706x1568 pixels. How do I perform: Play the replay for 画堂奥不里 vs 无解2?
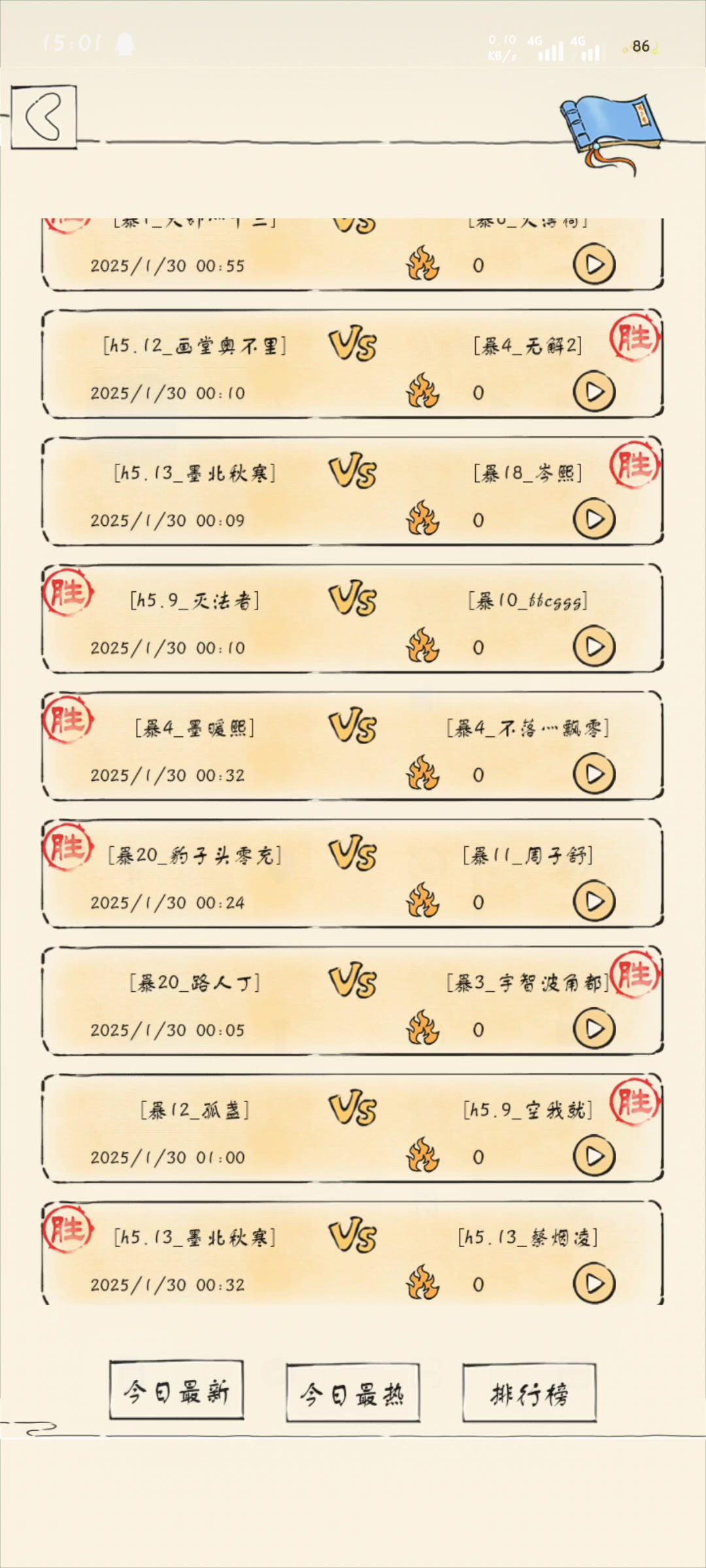click(x=594, y=392)
